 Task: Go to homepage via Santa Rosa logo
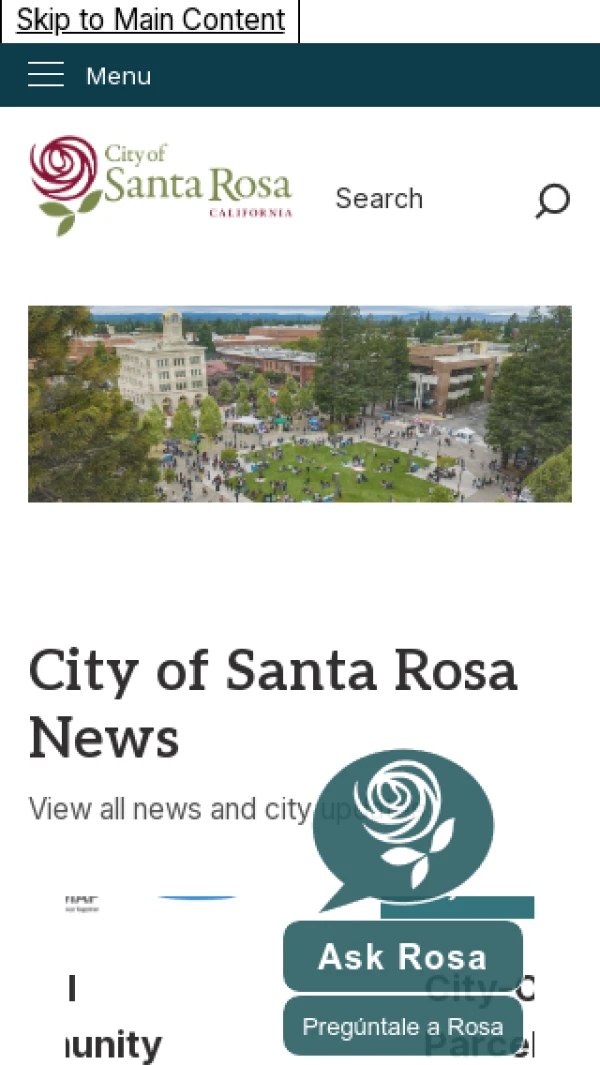[x=161, y=186]
